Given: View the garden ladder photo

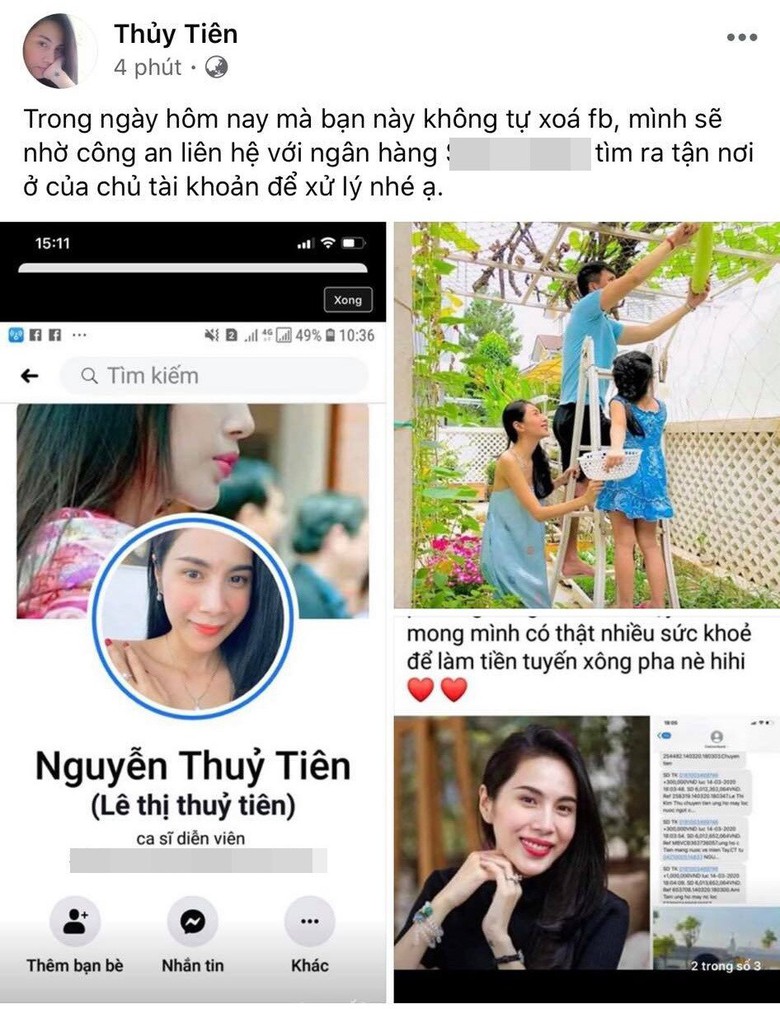Looking at the screenshot, I should [586, 414].
